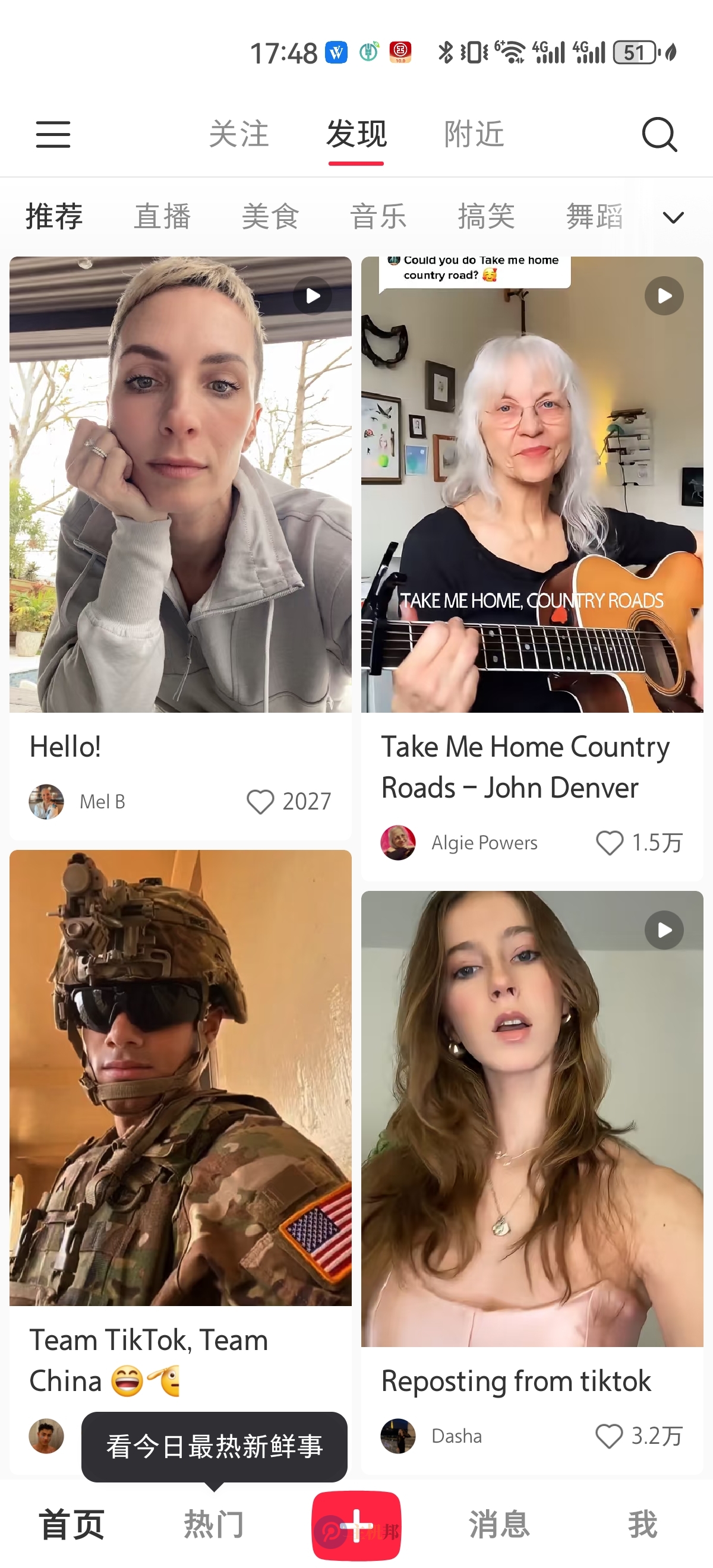Open the search magnifier
Viewport: 713px width, 1568px height.
point(660,134)
